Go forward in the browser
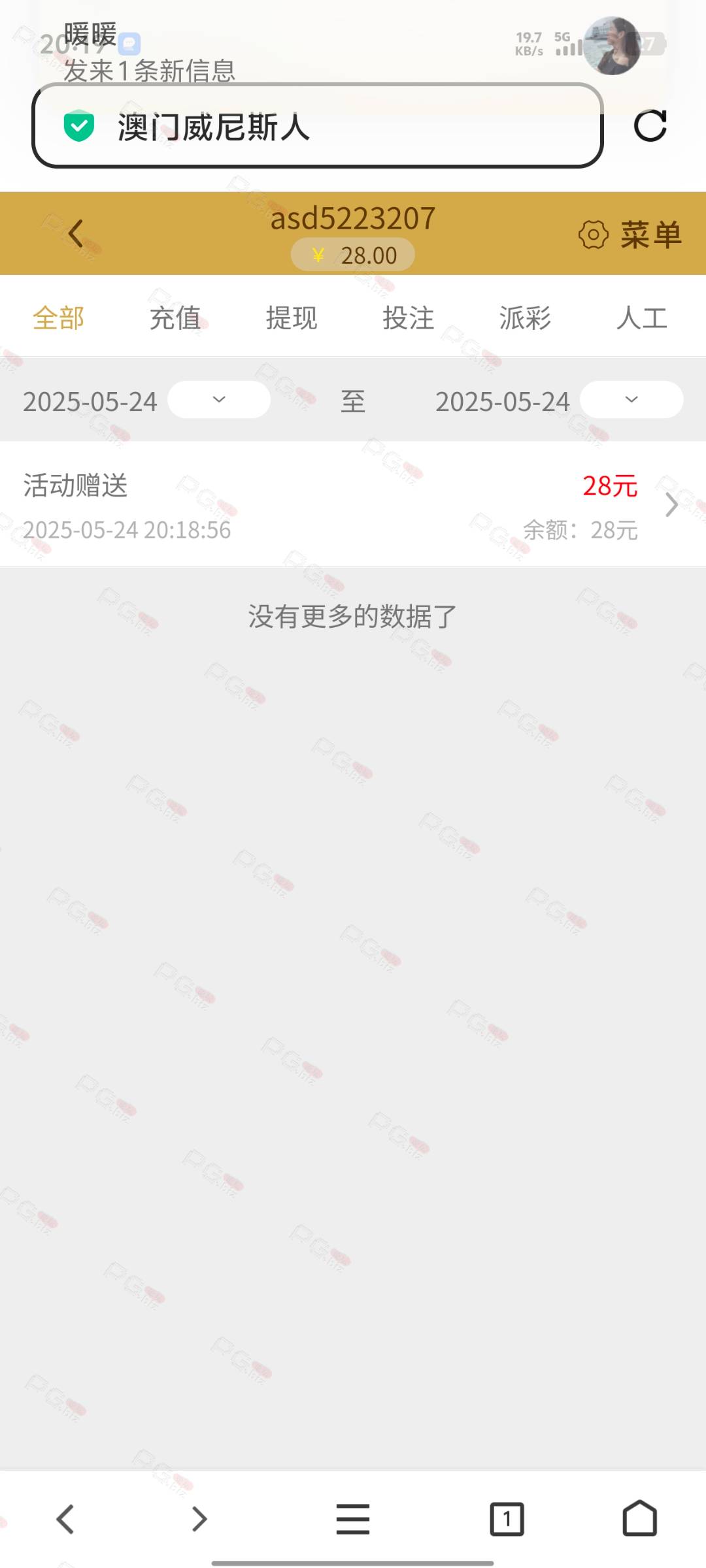The image size is (706, 1568). (x=199, y=1519)
